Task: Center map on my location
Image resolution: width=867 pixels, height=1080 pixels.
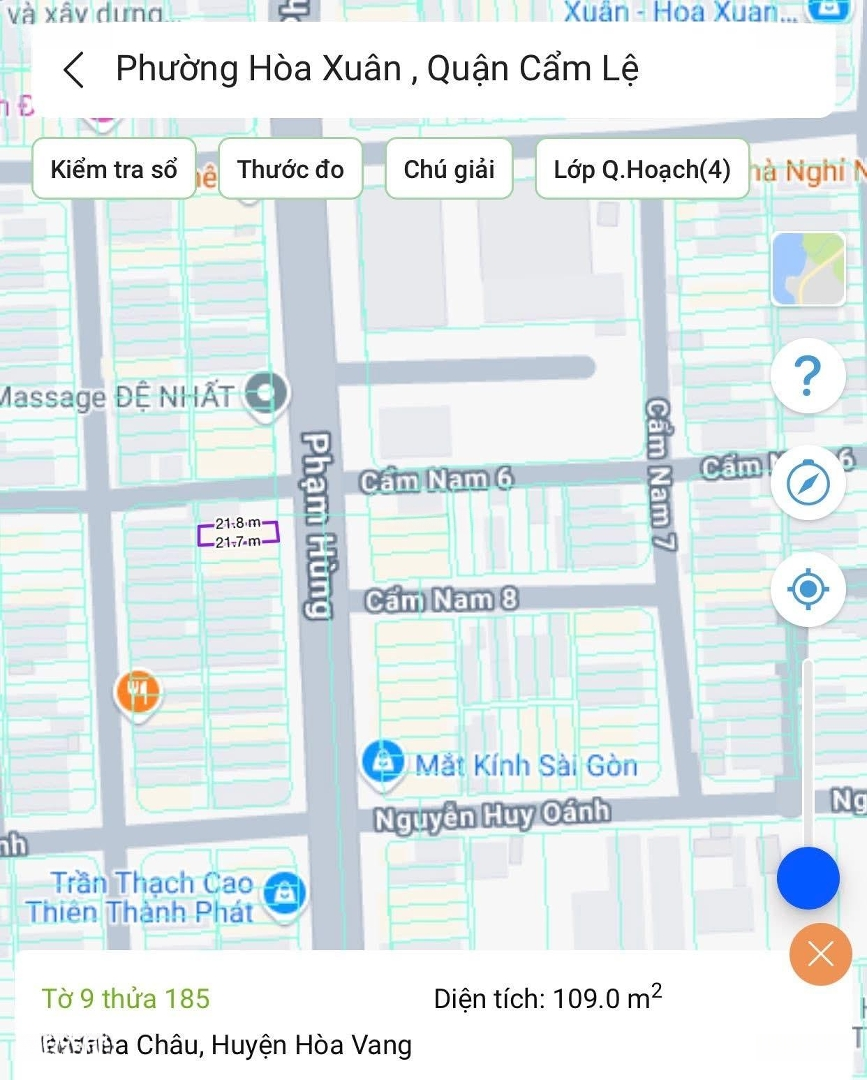Action: coord(808,590)
